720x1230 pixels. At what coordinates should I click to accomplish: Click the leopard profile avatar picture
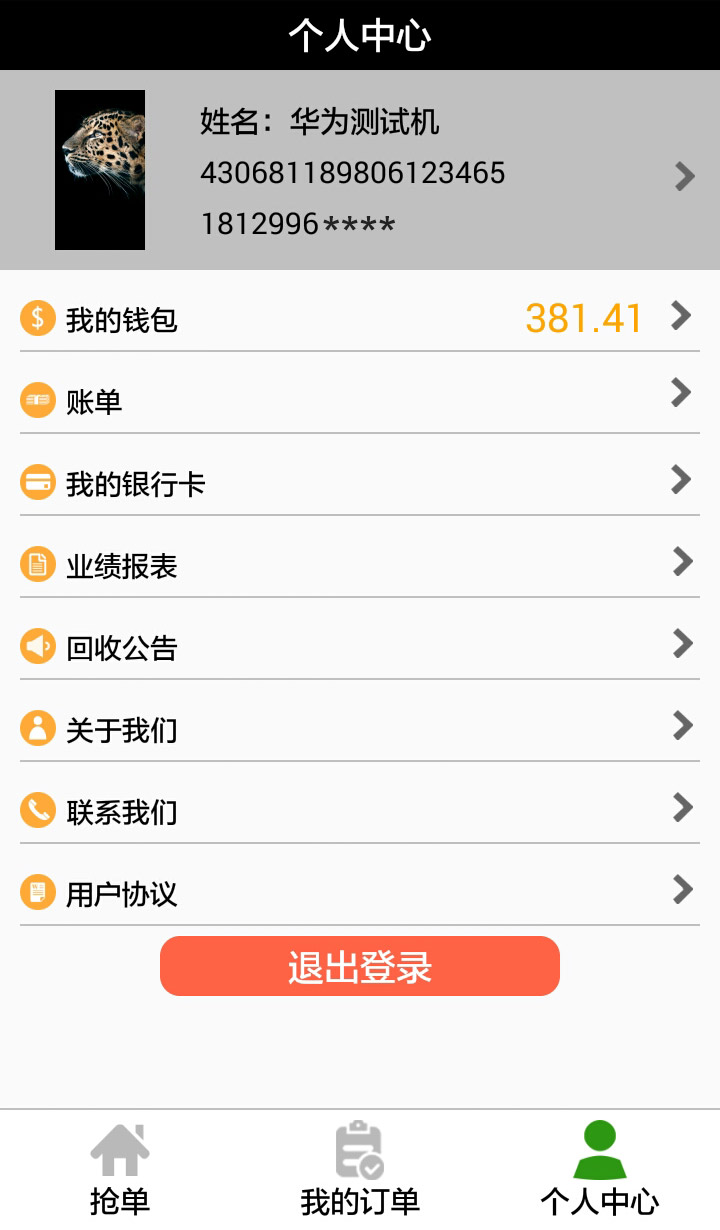[100, 170]
